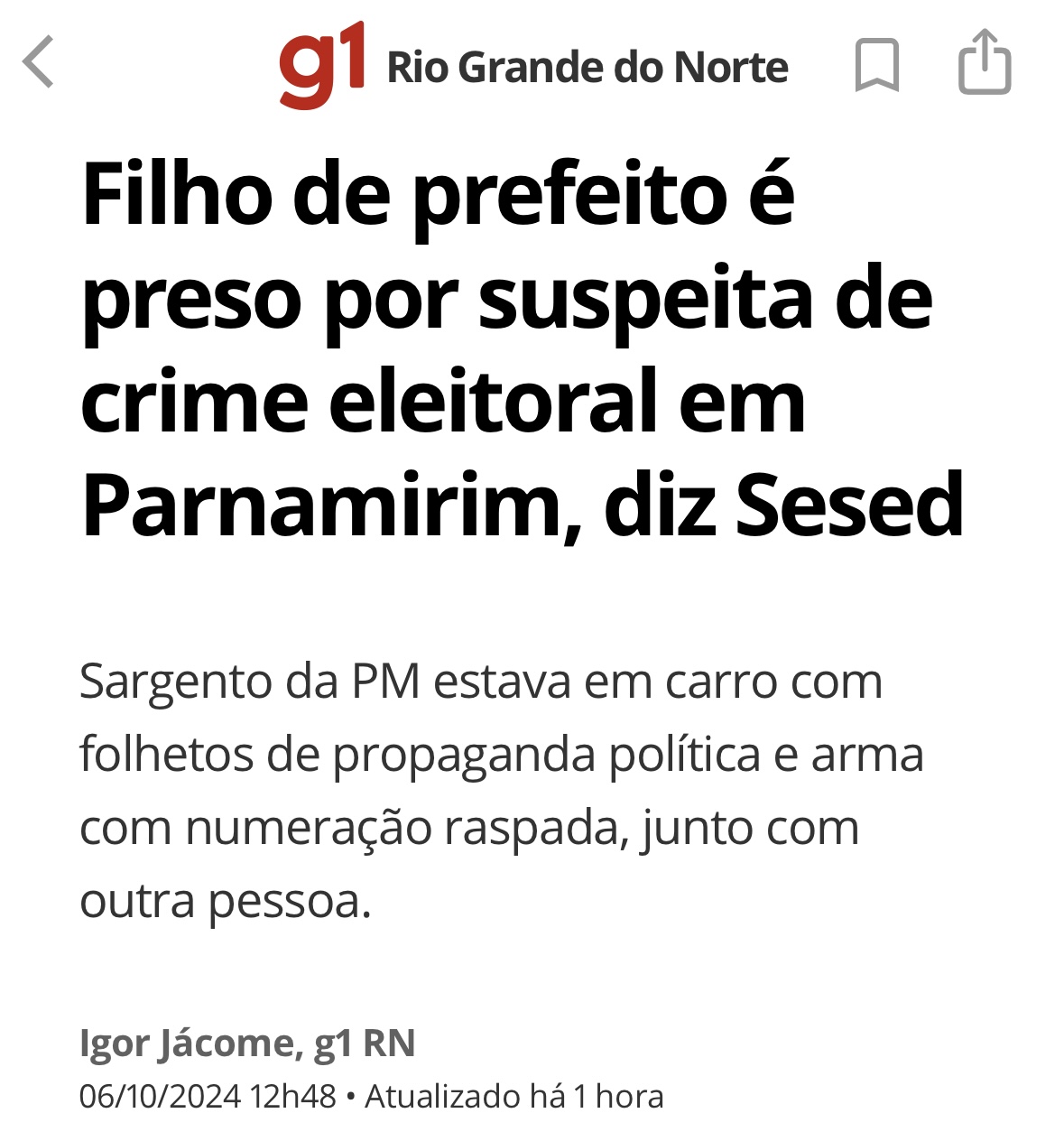Go back using the back arrow
Viewport: 1064px width, 1141px height.
39,63
